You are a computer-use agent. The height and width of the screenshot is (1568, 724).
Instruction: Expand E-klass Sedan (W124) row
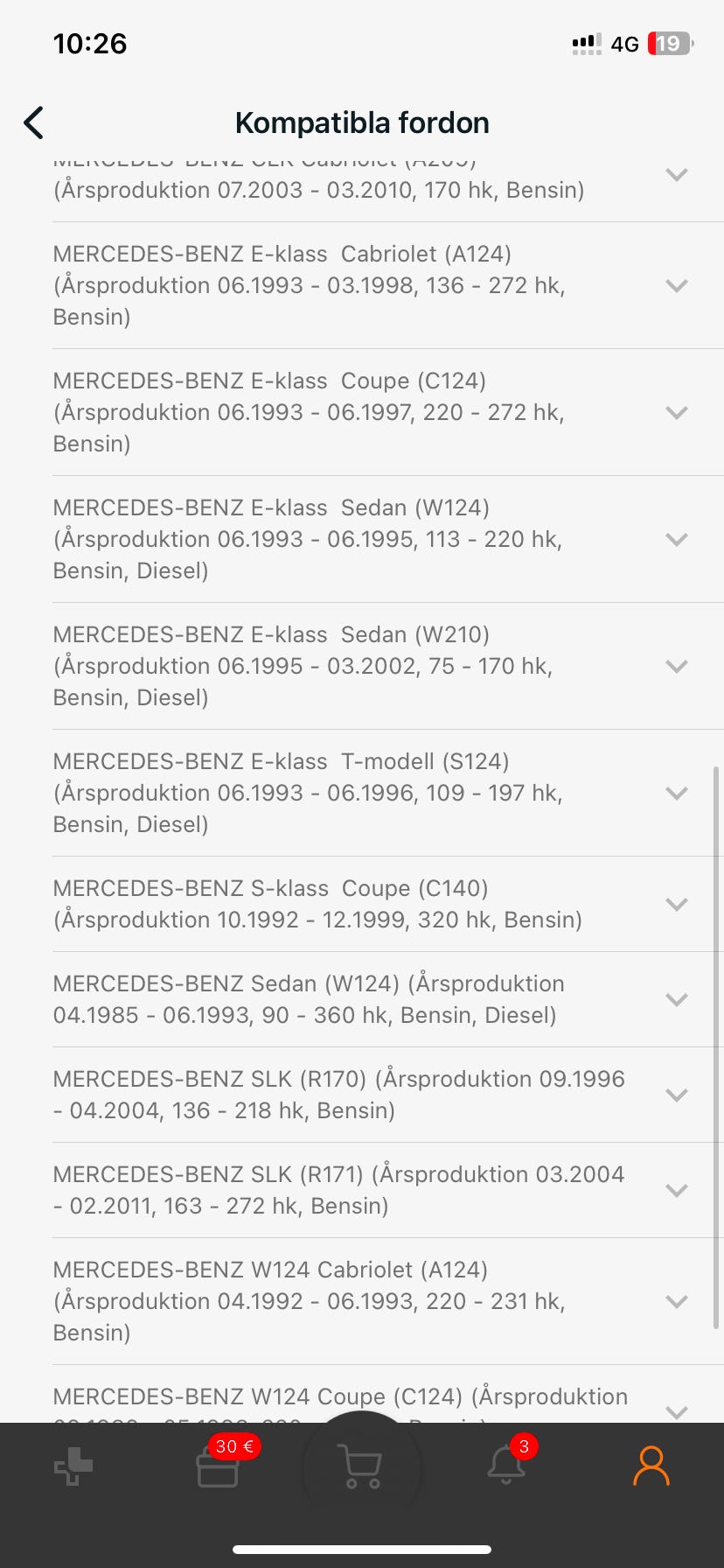tap(676, 539)
